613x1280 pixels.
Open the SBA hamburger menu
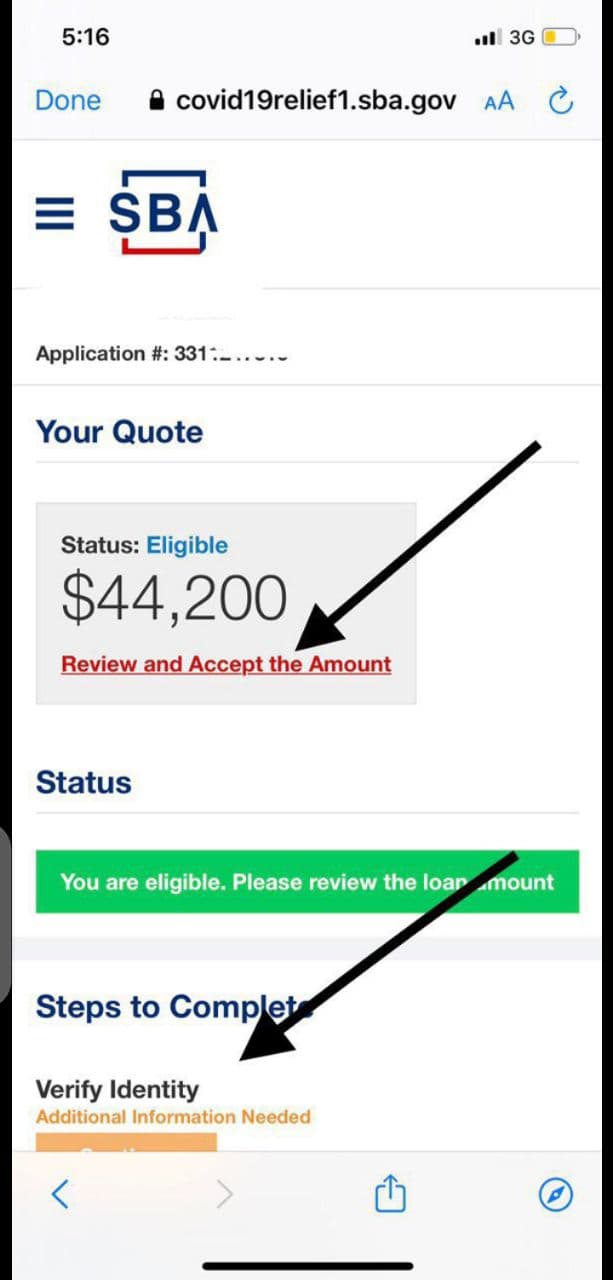point(56,213)
